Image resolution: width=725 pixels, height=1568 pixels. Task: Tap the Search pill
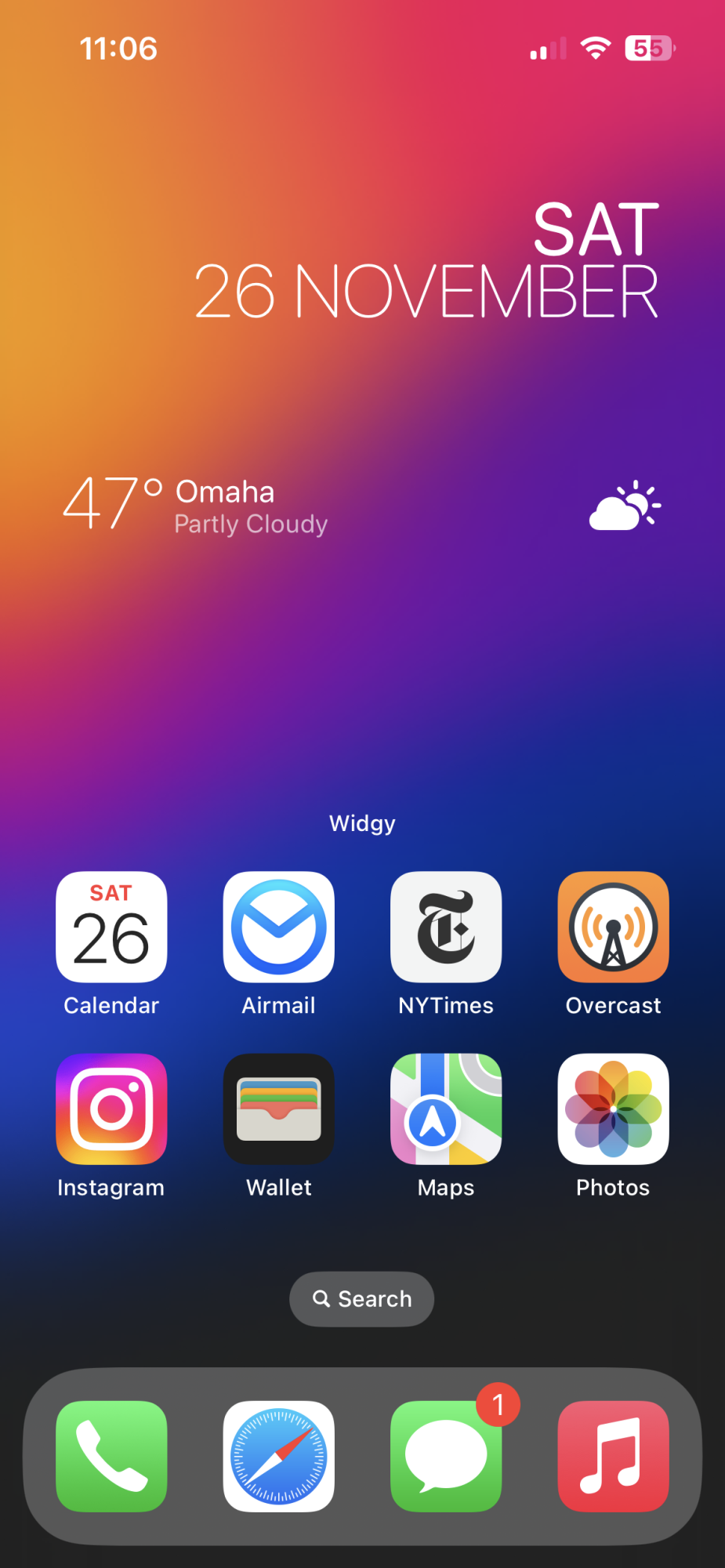click(x=361, y=1299)
